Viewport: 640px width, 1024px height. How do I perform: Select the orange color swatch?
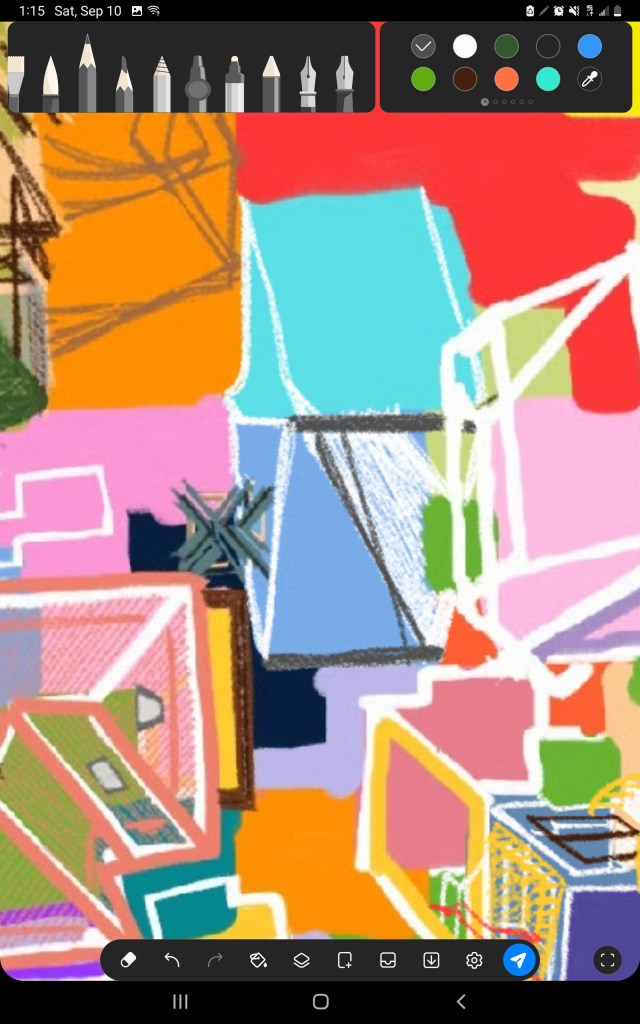pyautogui.click(x=506, y=79)
